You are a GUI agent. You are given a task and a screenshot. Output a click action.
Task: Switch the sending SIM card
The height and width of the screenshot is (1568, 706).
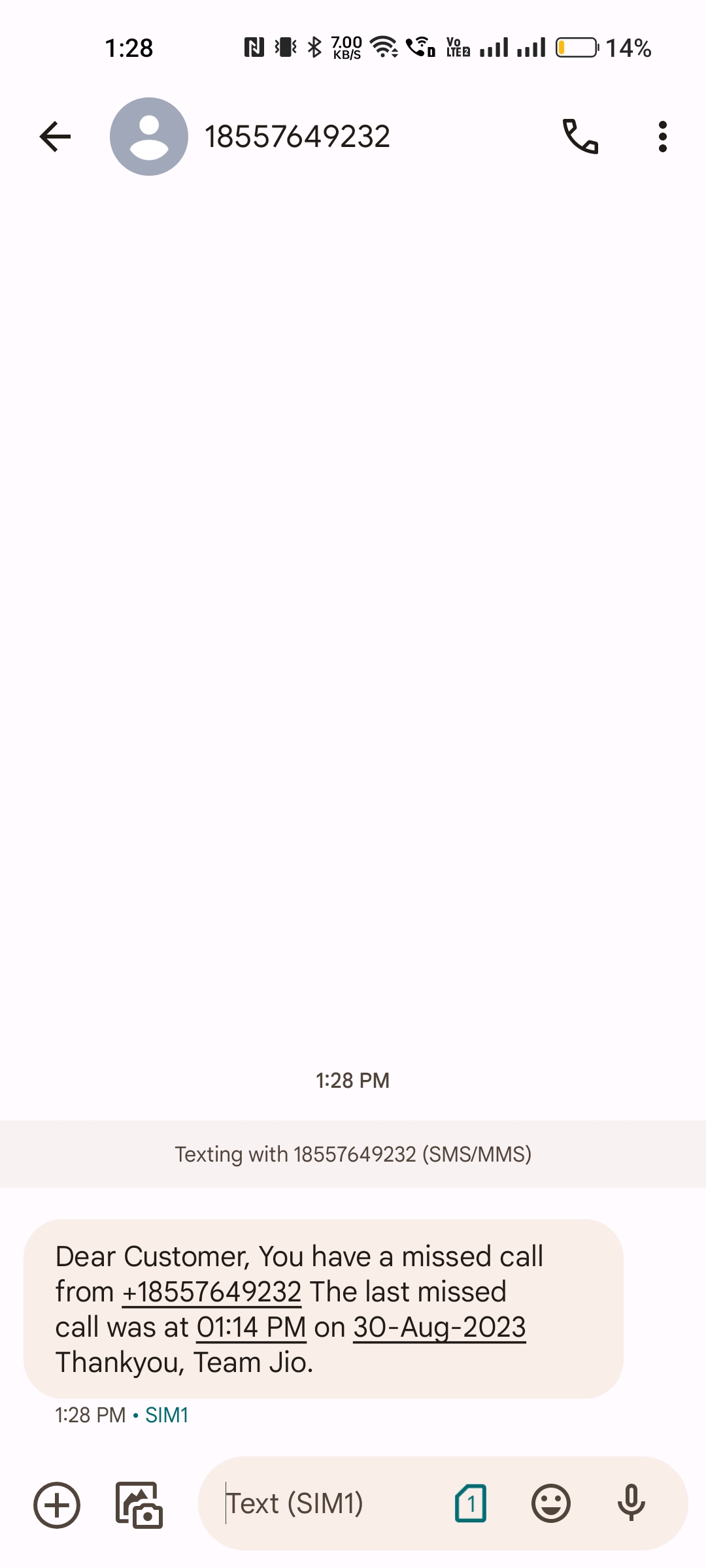point(471,1503)
